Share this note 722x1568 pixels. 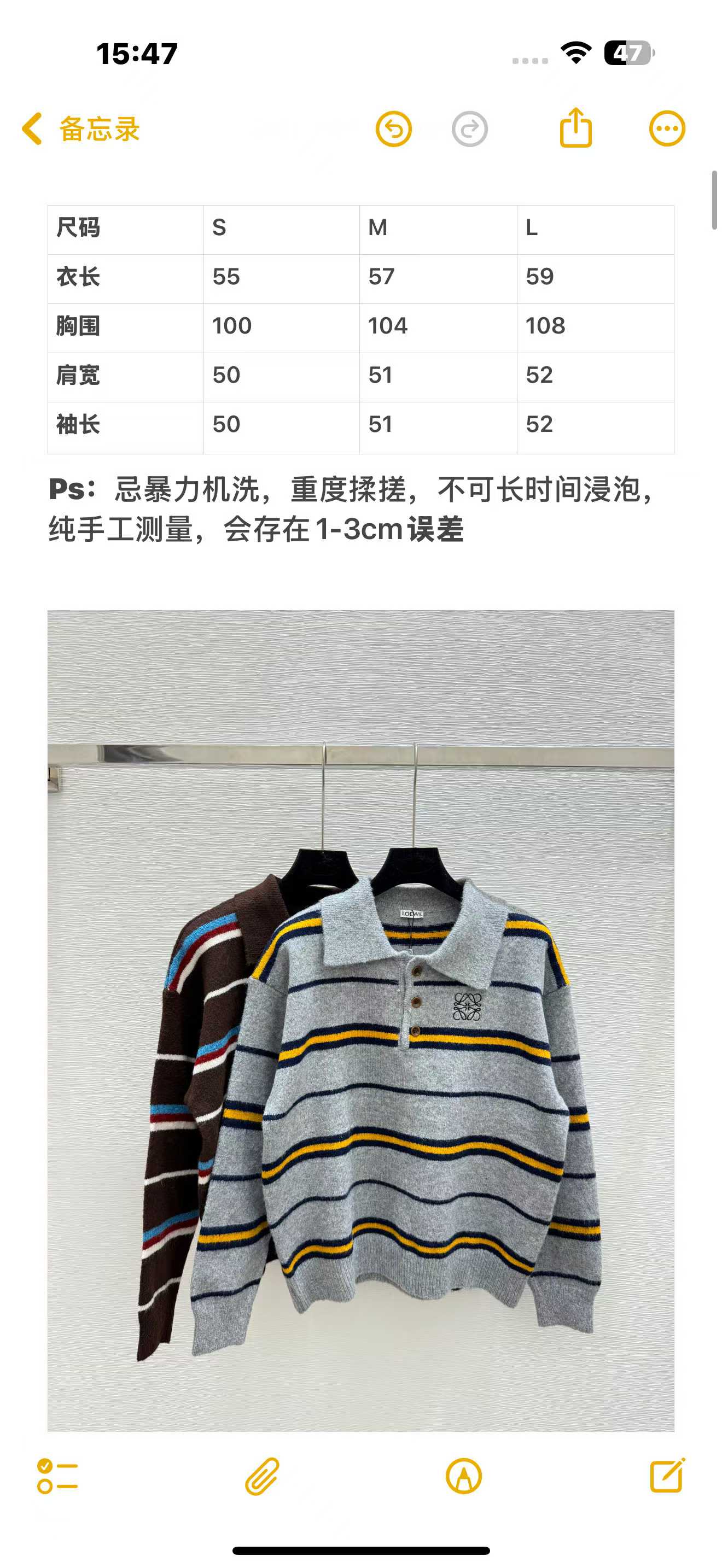coord(575,127)
